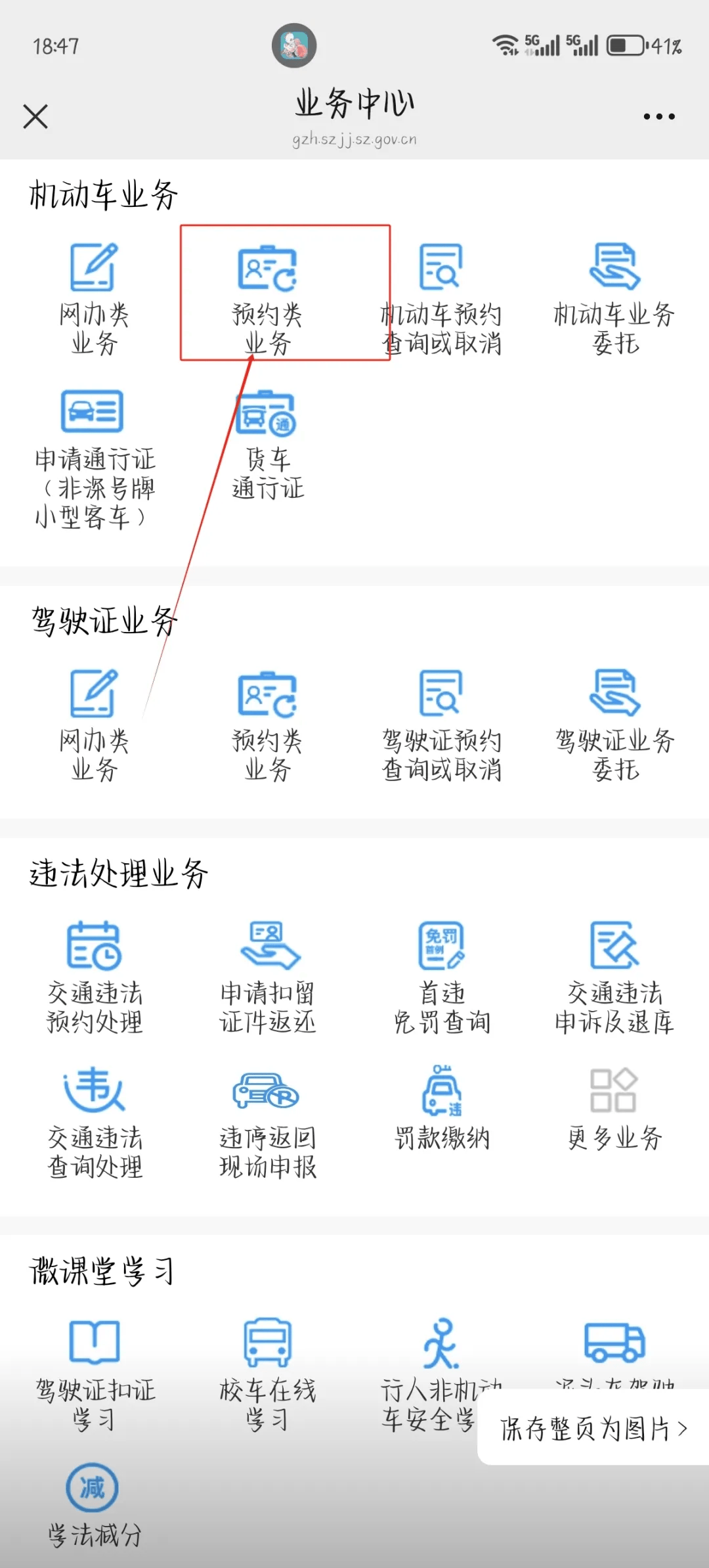709x1568 pixels.
Task: Close the 业务中心 page
Action: point(35,117)
